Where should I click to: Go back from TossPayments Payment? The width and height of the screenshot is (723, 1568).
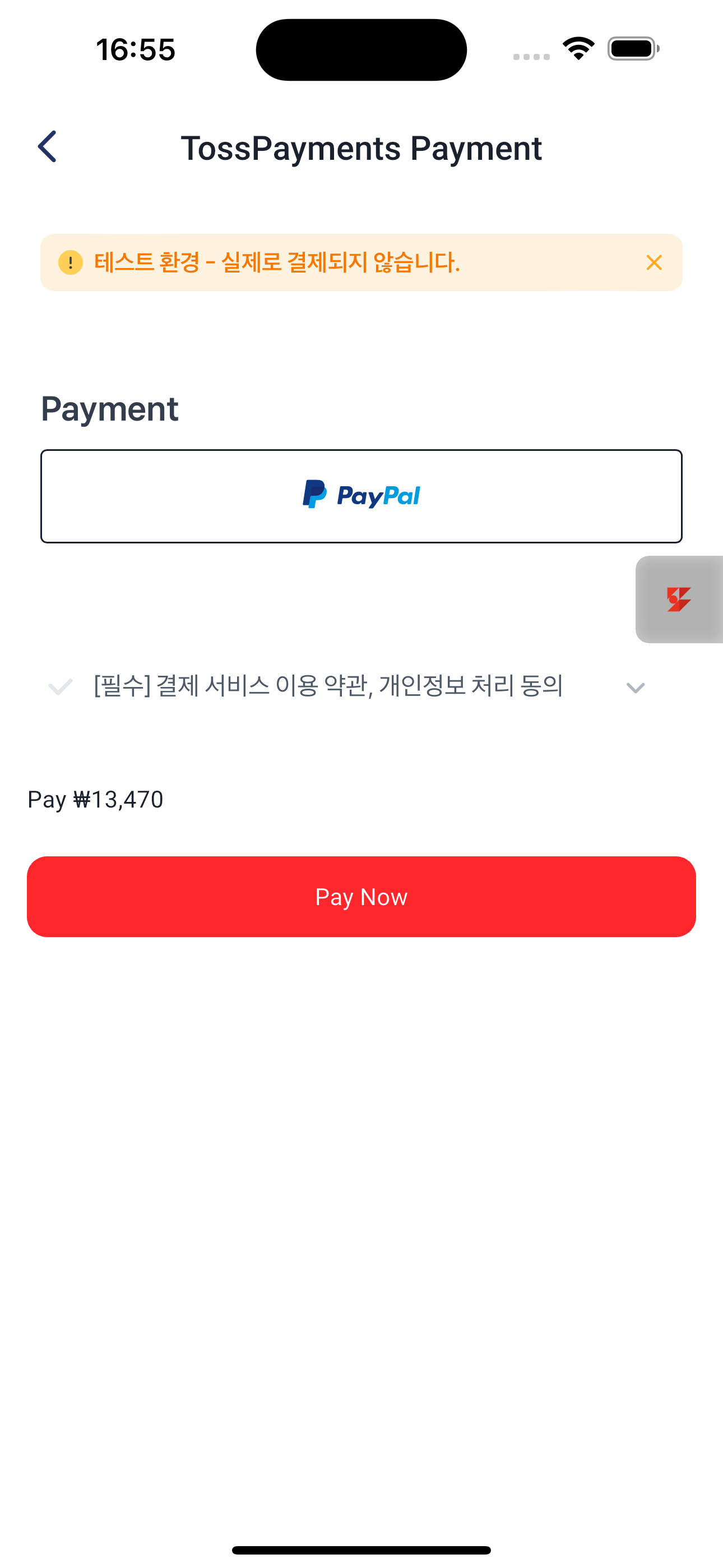pyautogui.click(x=48, y=147)
